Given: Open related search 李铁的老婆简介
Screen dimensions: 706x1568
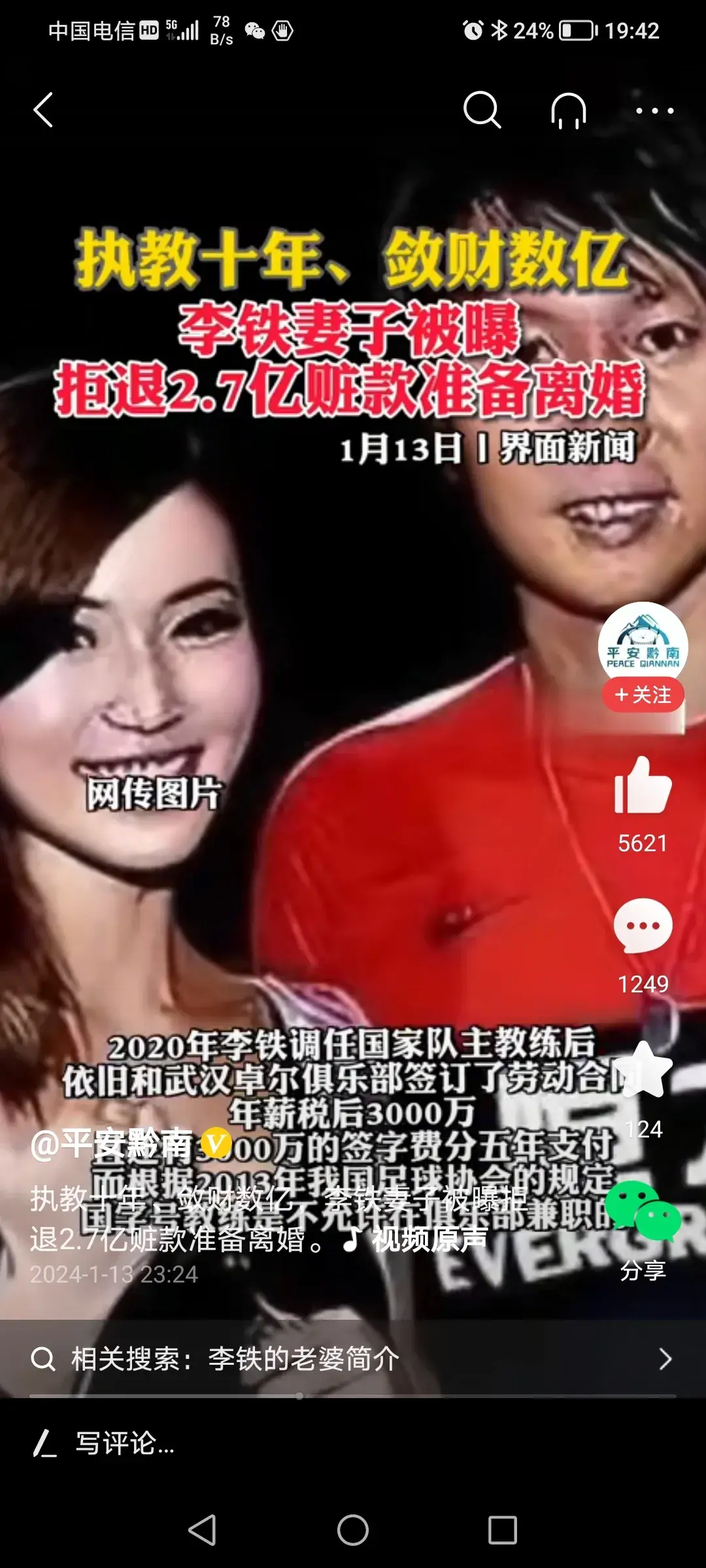Looking at the screenshot, I should tap(353, 1360).
